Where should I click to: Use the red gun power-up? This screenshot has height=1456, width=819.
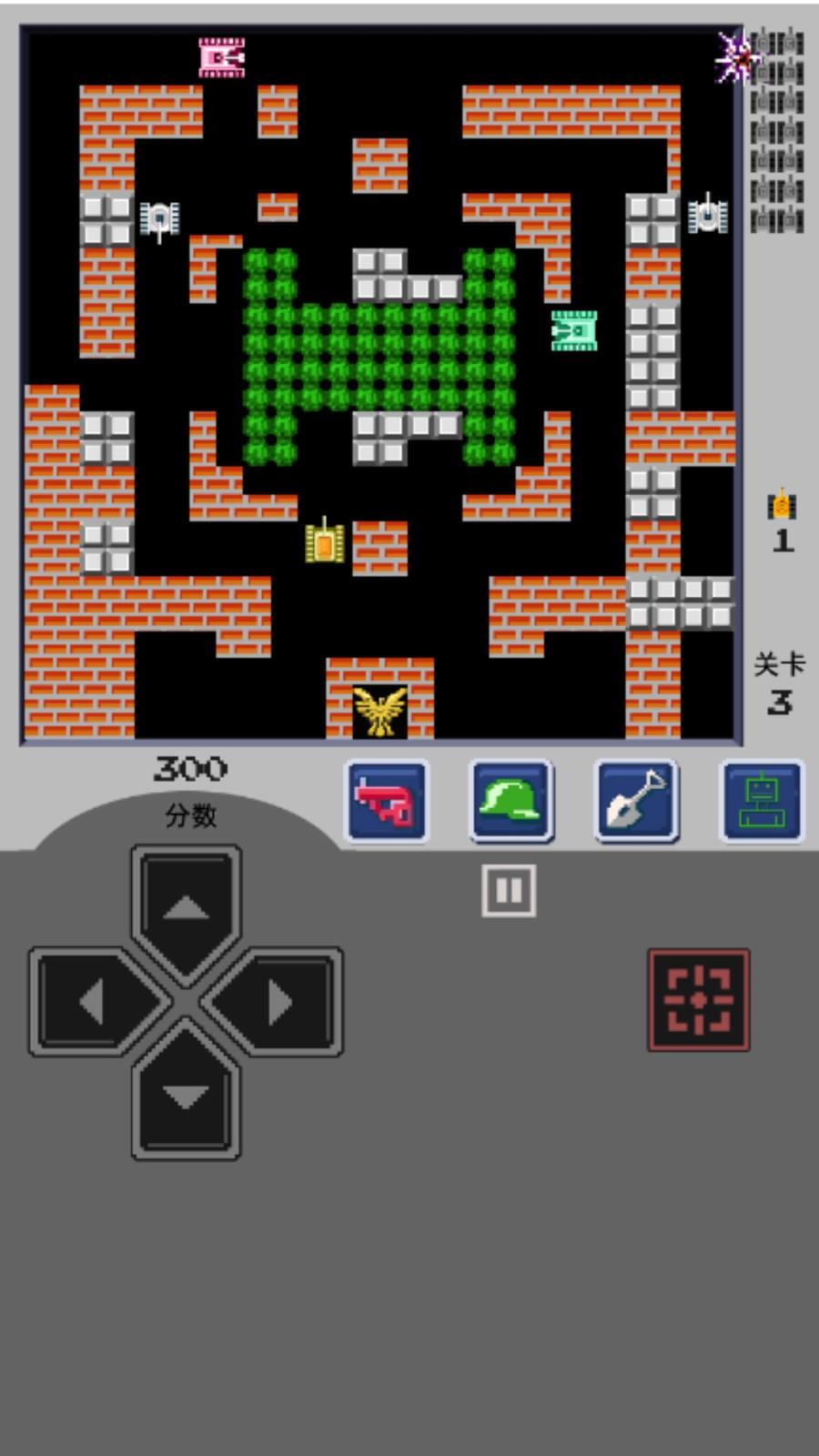(x=387, y=801)
